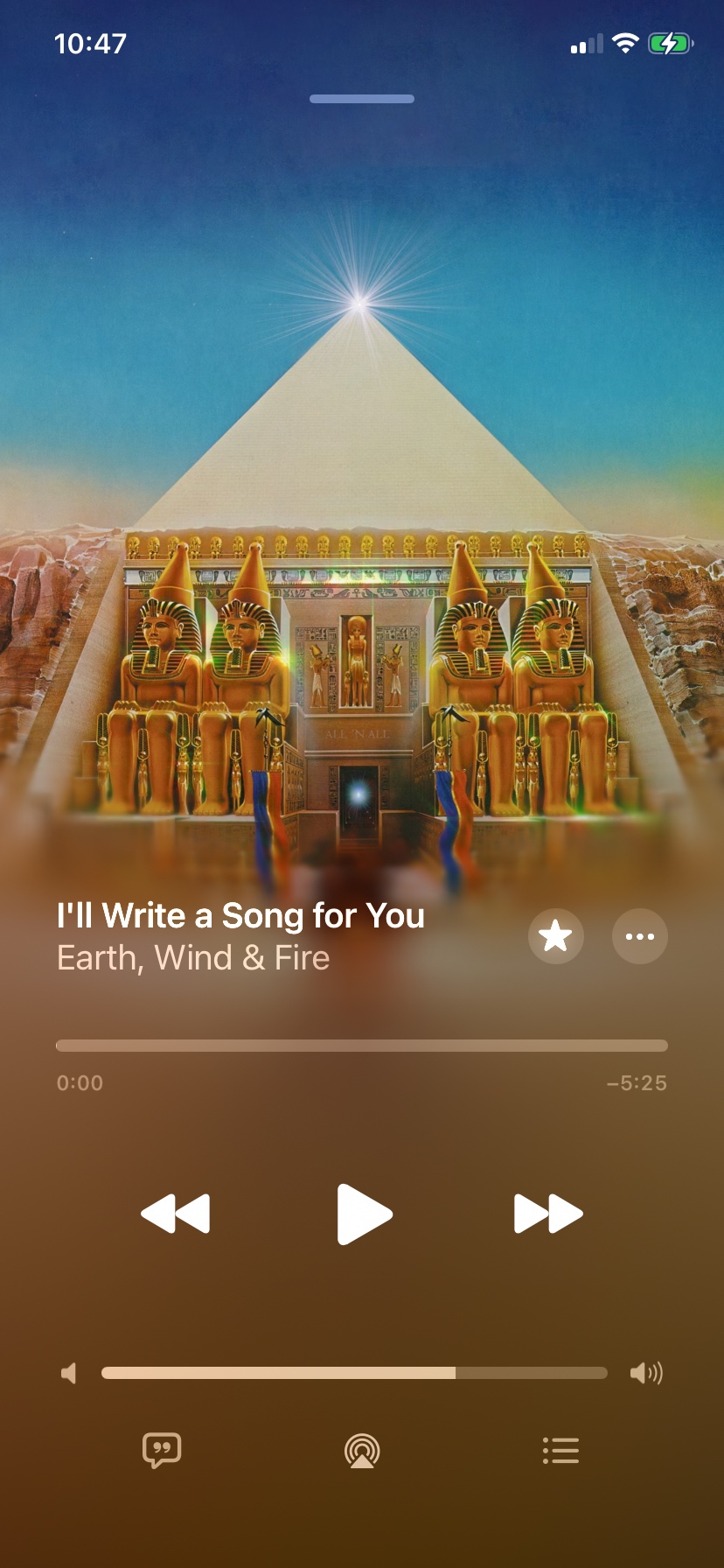This screenshot has width=724, height=1568.
Task: Skip back to the previous track
Action: tap(176, 1214)
